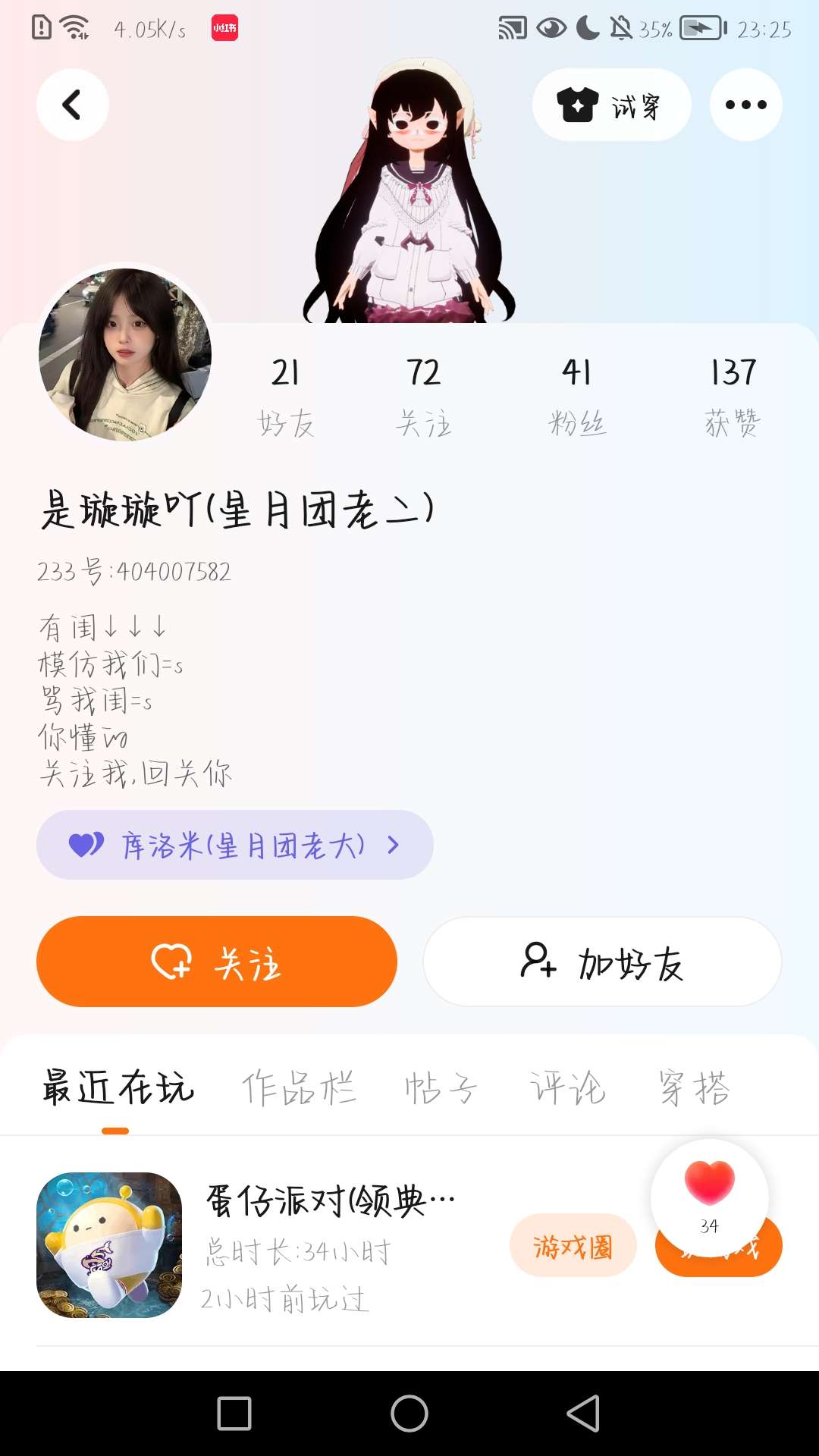The image size is (819, 1456).
Task: Open recent apps from the navigation bar
Action: coord(234,1414)
